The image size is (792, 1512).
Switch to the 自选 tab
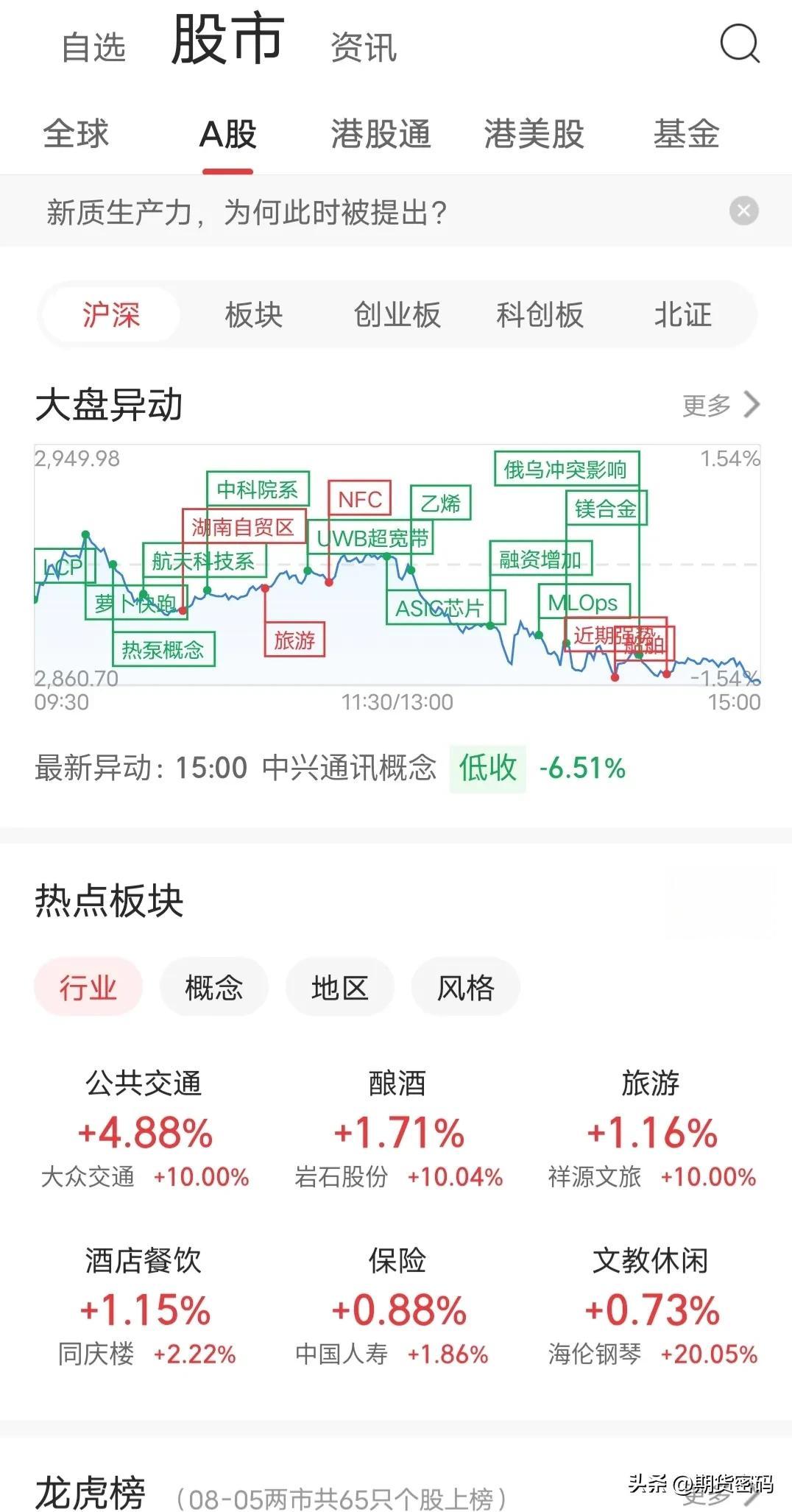[93, 48]
